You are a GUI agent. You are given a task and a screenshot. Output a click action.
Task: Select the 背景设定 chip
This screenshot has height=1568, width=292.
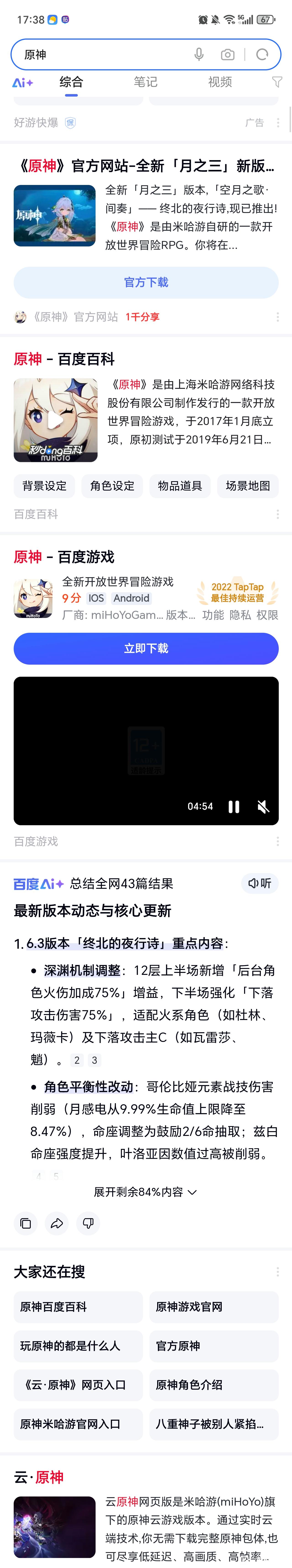[x=44, y=486]
